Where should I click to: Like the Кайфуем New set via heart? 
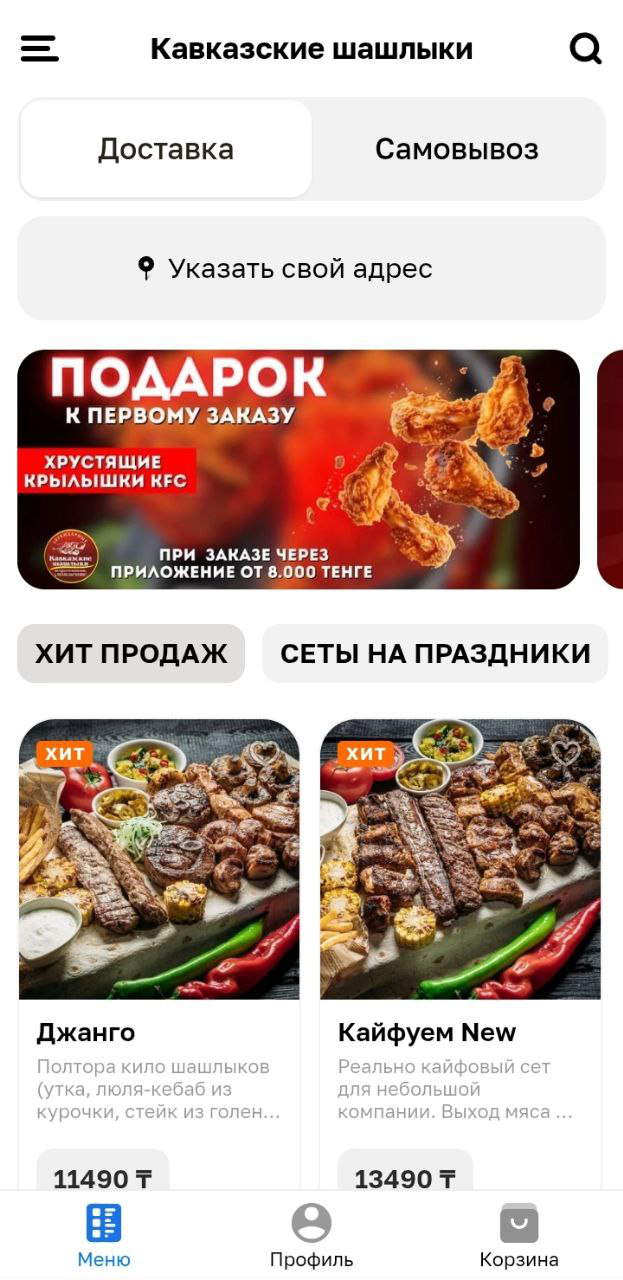(x=566, y=752)
